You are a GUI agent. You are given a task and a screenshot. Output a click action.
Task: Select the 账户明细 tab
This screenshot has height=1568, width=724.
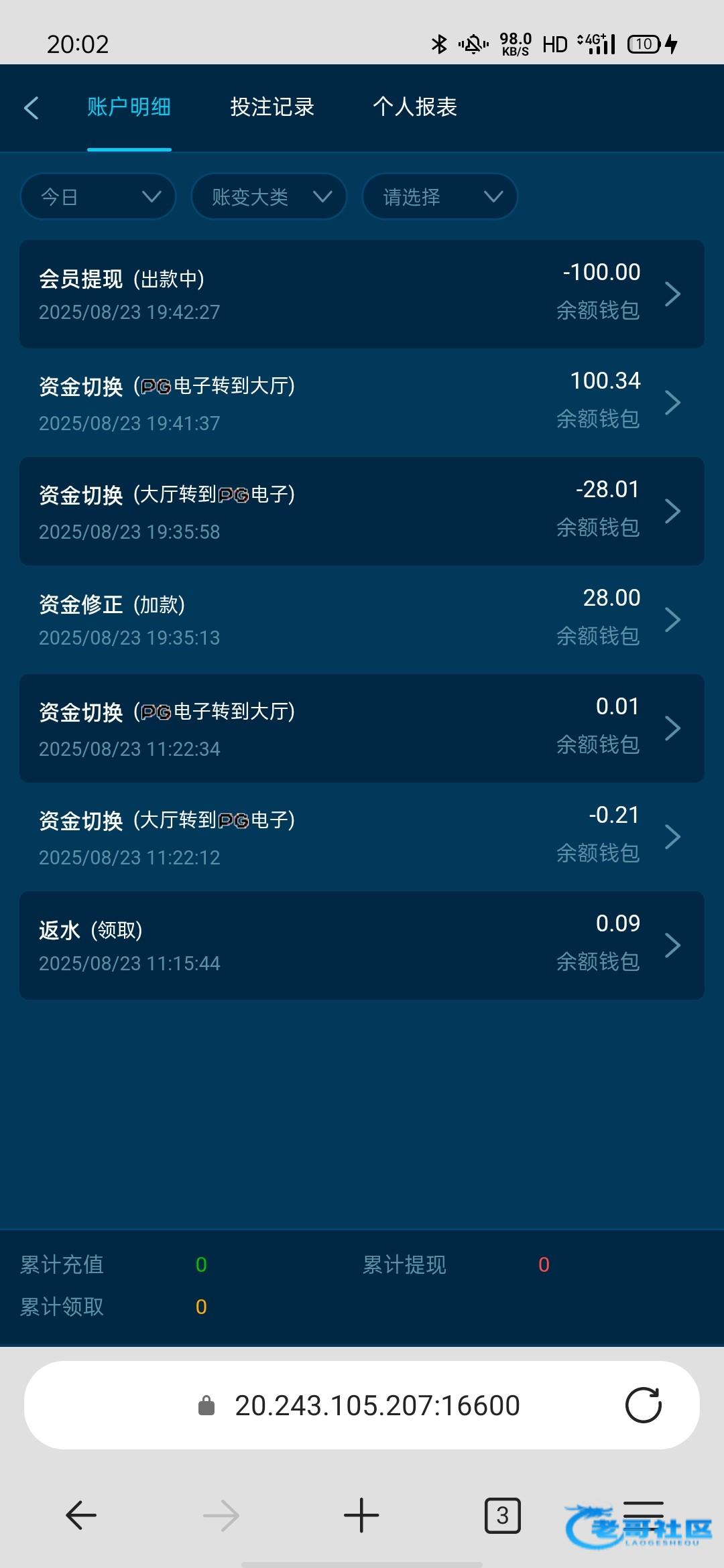pos(129,107)
